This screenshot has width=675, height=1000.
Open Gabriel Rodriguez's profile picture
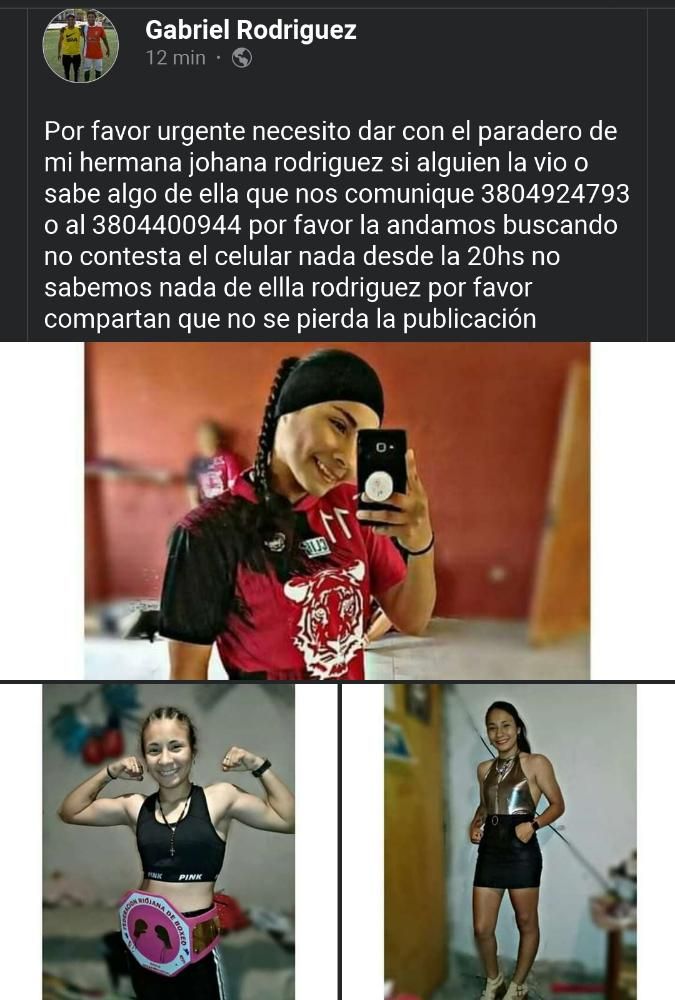click(x=81, y=45)
